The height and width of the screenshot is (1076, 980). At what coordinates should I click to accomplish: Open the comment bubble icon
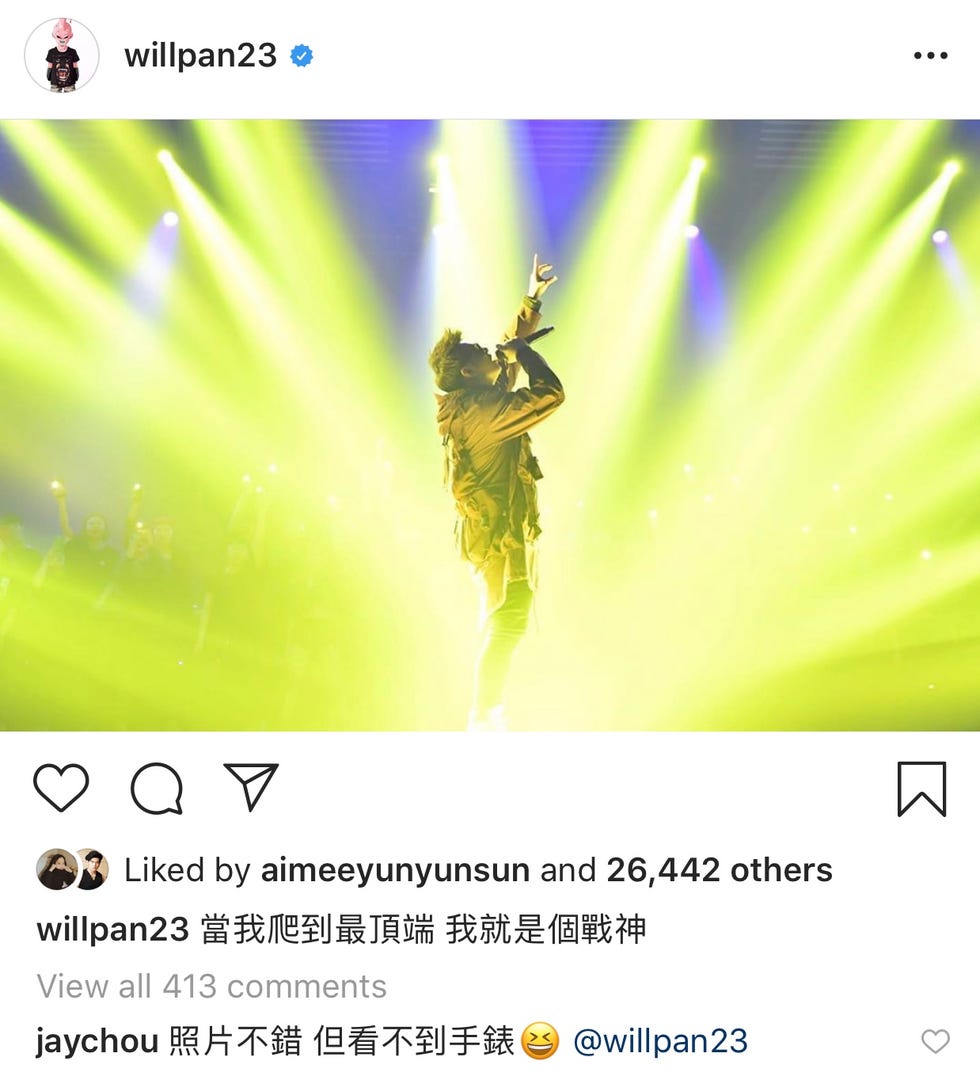point(157,788)
